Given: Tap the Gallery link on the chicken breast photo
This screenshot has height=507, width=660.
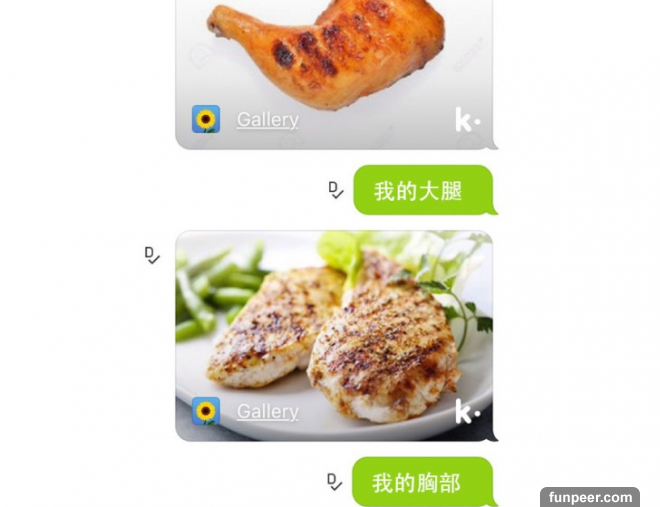Looking at the screenshot, I should (x=267, y=411).
